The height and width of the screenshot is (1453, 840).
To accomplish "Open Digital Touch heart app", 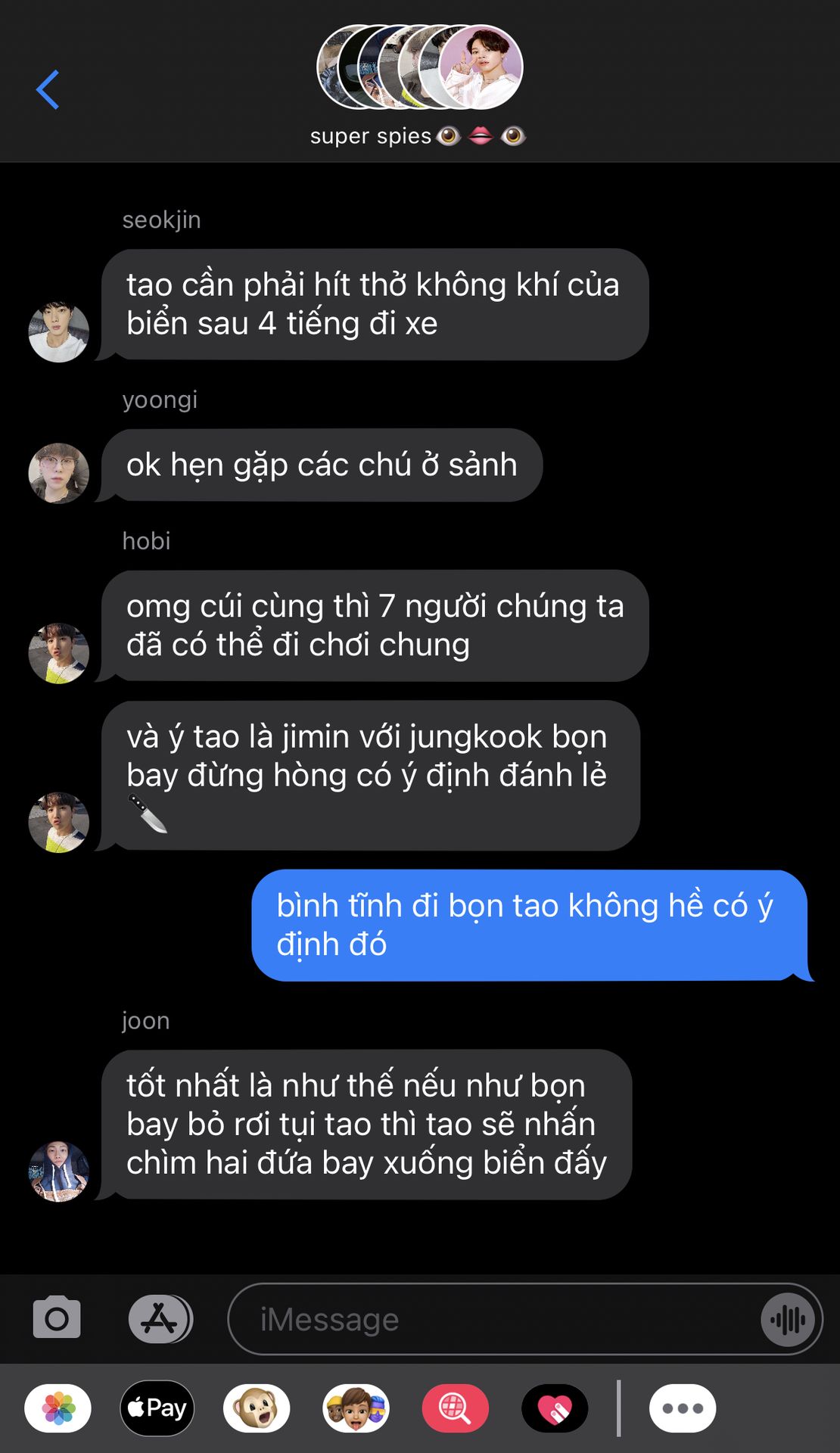I will point(555,1408).
